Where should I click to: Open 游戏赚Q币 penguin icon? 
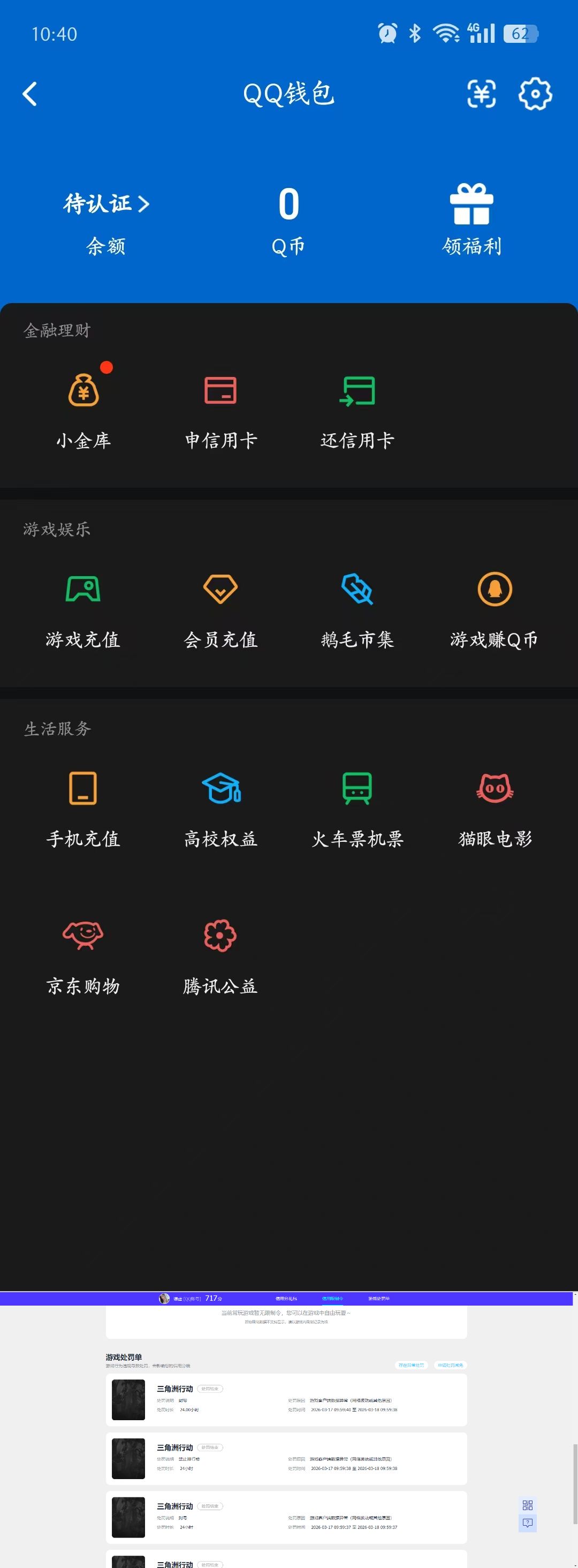click(x=495, y=589)
